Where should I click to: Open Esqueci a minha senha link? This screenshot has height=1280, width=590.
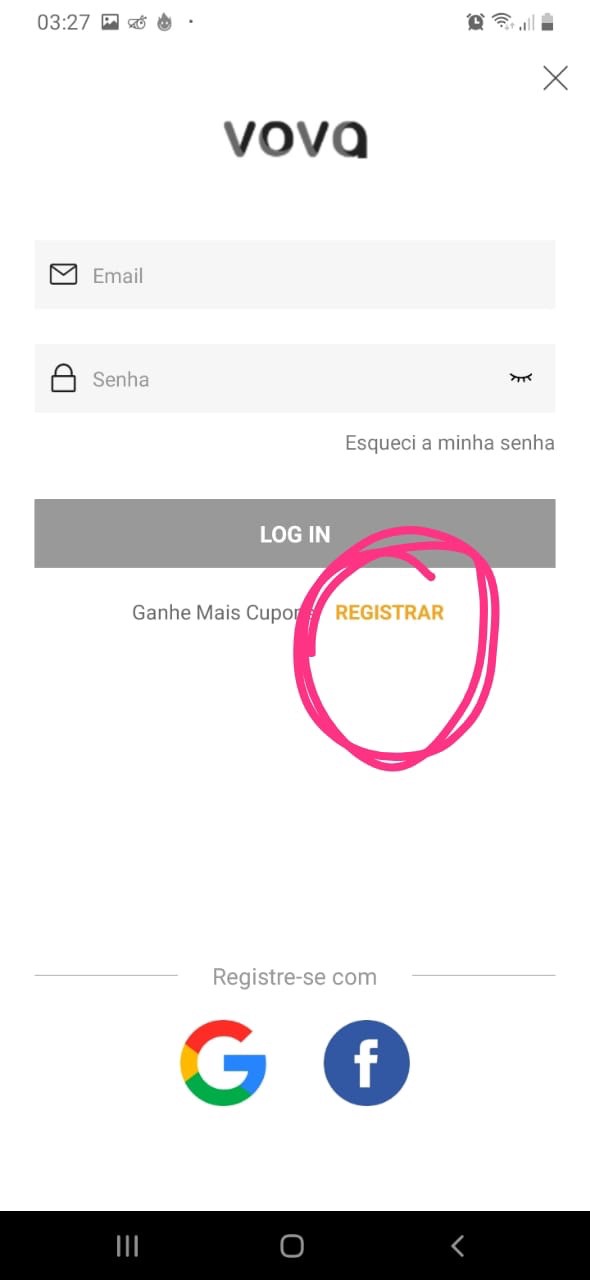tap(450, 442)
